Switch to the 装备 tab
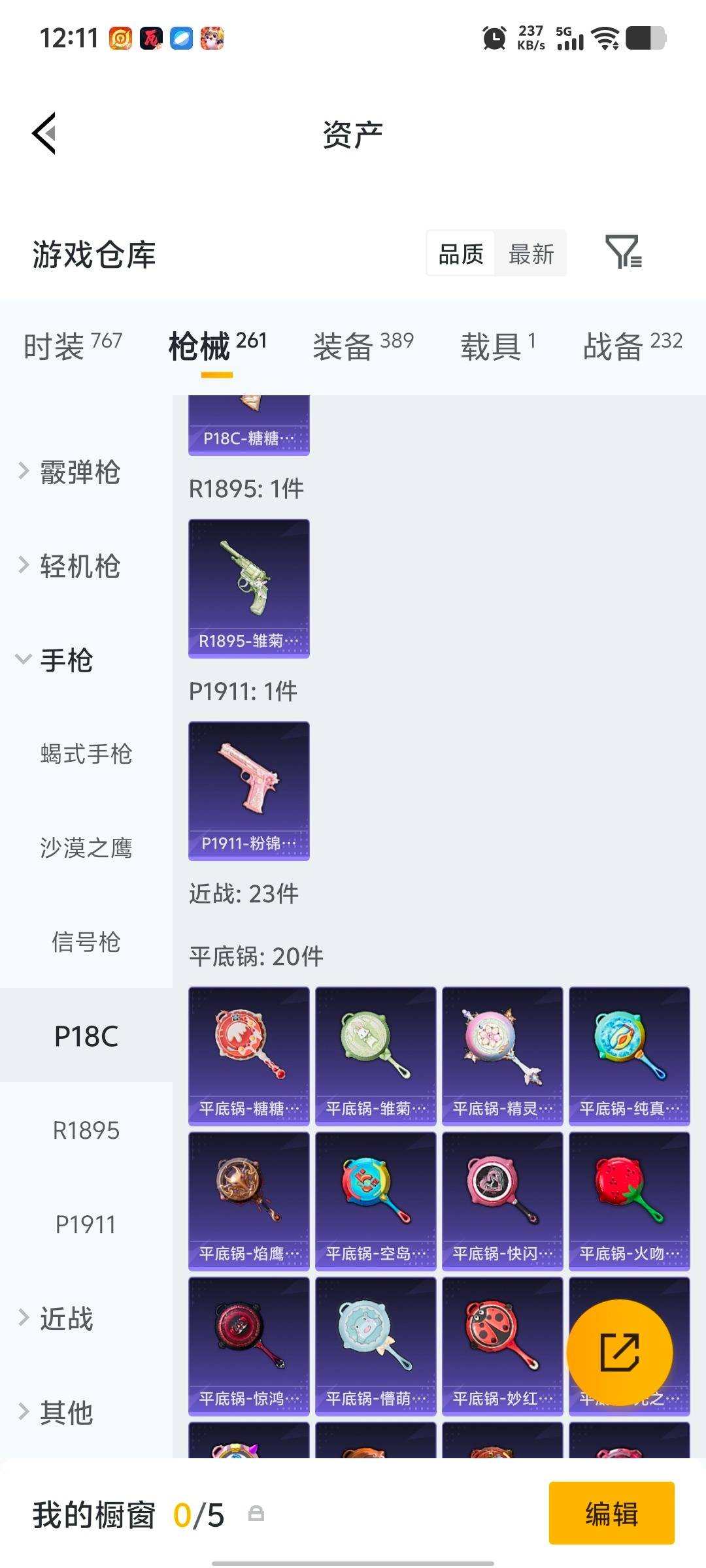Image resolution: width=706 pixels, height=1568 pixels. (x=343, y=345)
